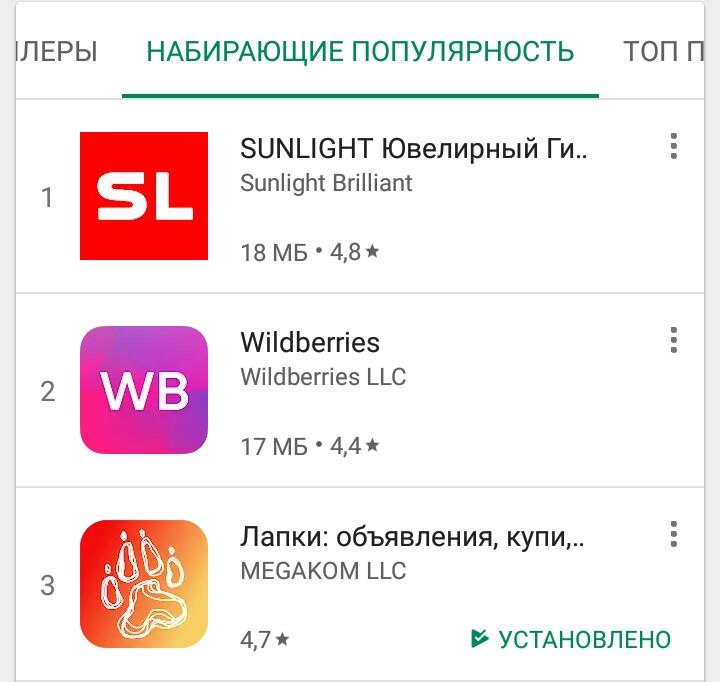This screenshot has width=720, height=682.
Task: Select the Набирающие популярность tab
Action: 360,52
